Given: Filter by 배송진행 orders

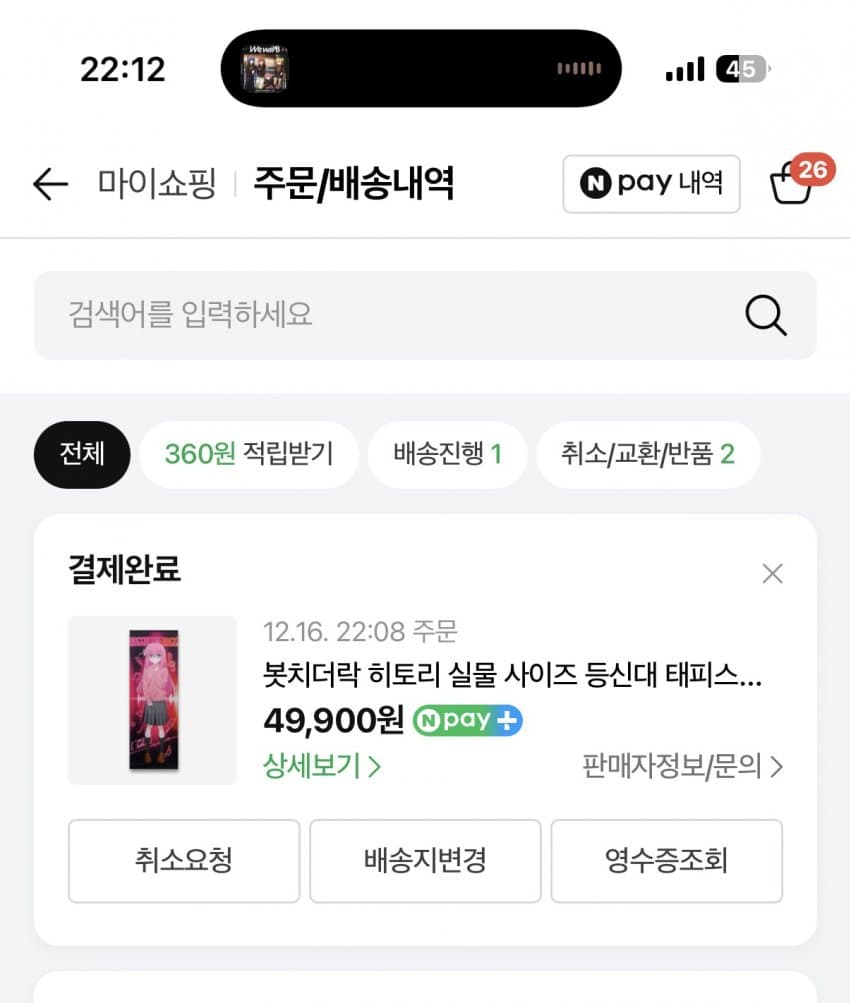Looking at the screenshot, I should [x=447, y=455].
